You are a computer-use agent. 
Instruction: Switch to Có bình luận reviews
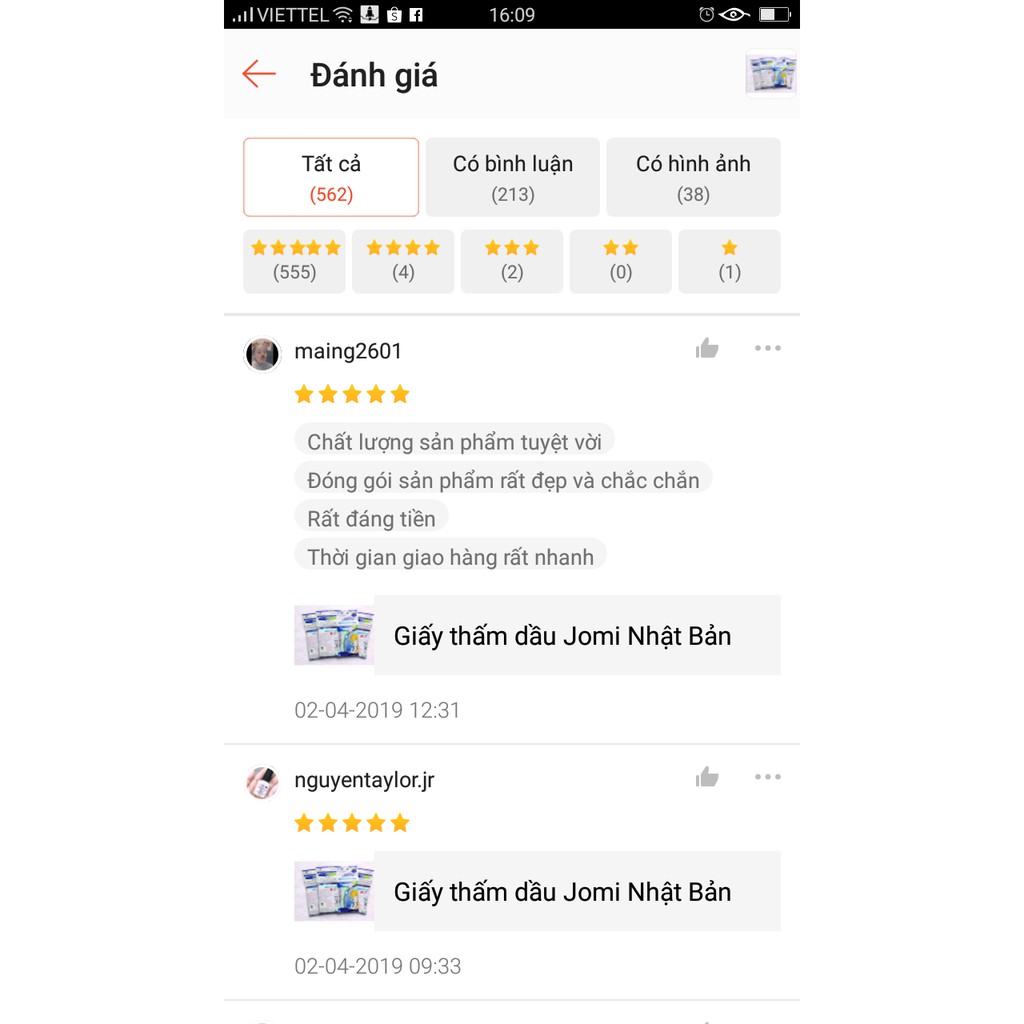[x=512, y=177]
